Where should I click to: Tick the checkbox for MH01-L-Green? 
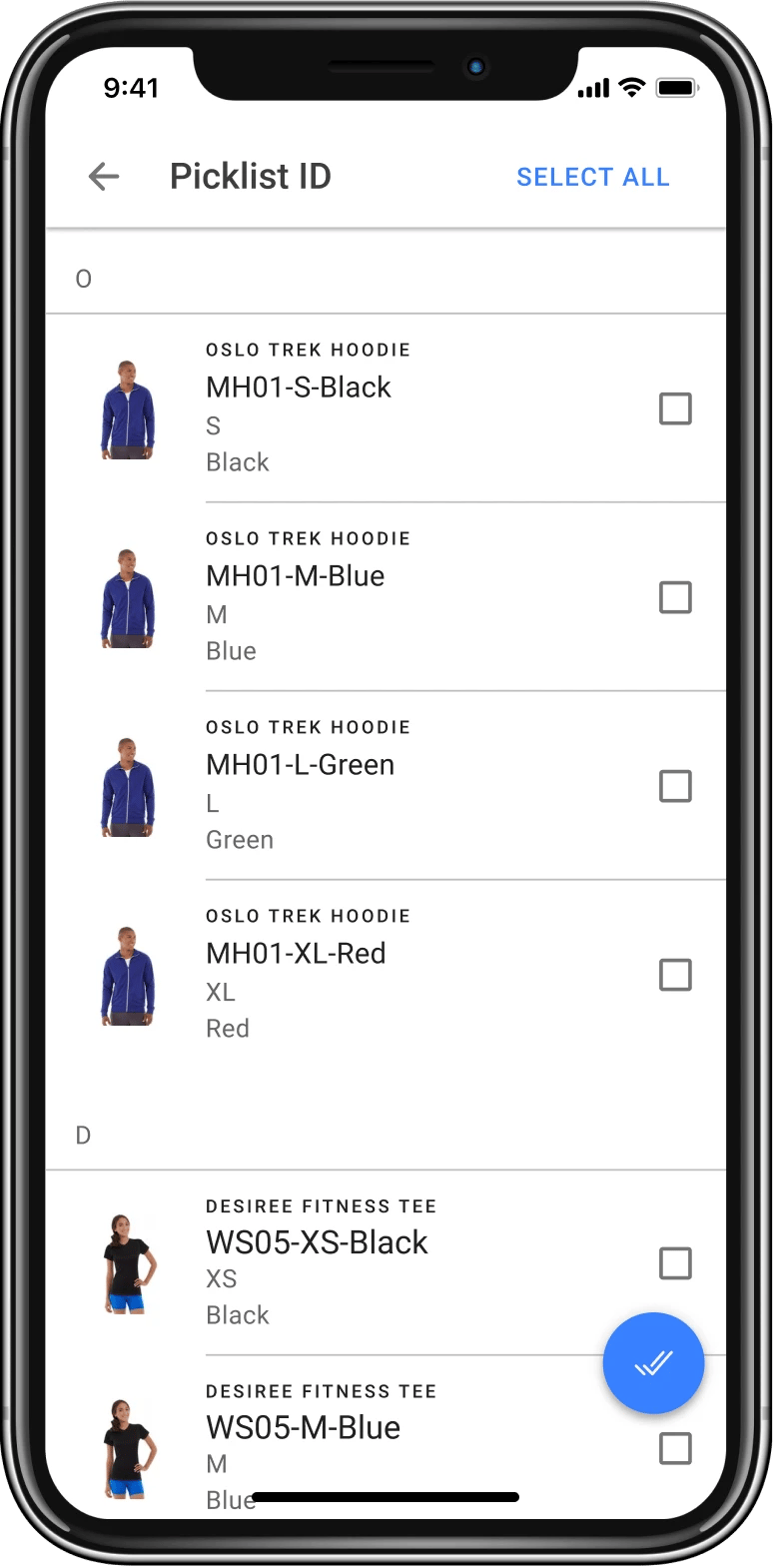[675, 786]
